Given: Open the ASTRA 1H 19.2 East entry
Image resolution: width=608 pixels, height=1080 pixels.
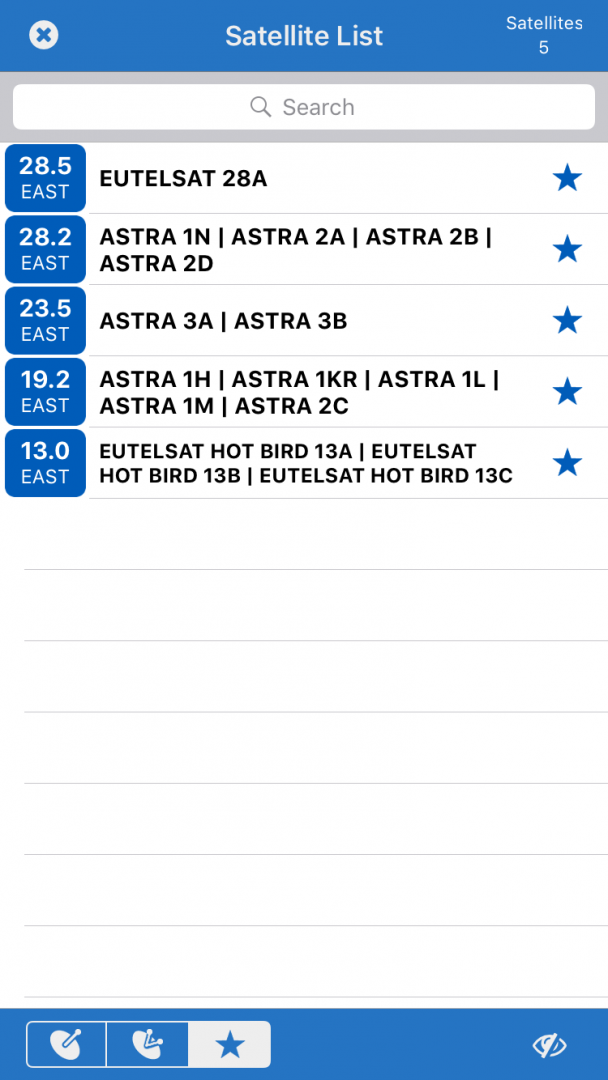Looking at the screenshot, I should (x=300, y=392).
